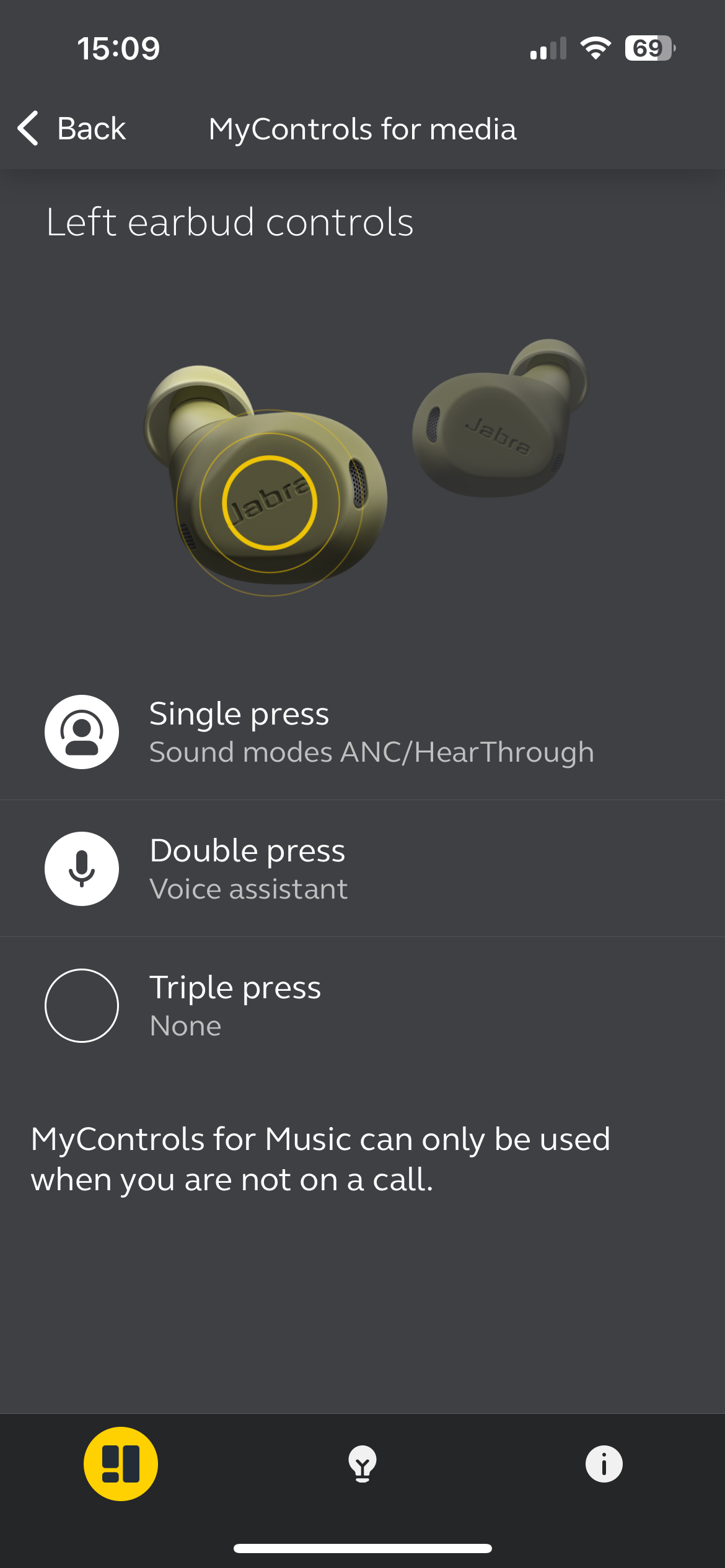
Task: Open the info tab
Action: (x=604, y=1464)
